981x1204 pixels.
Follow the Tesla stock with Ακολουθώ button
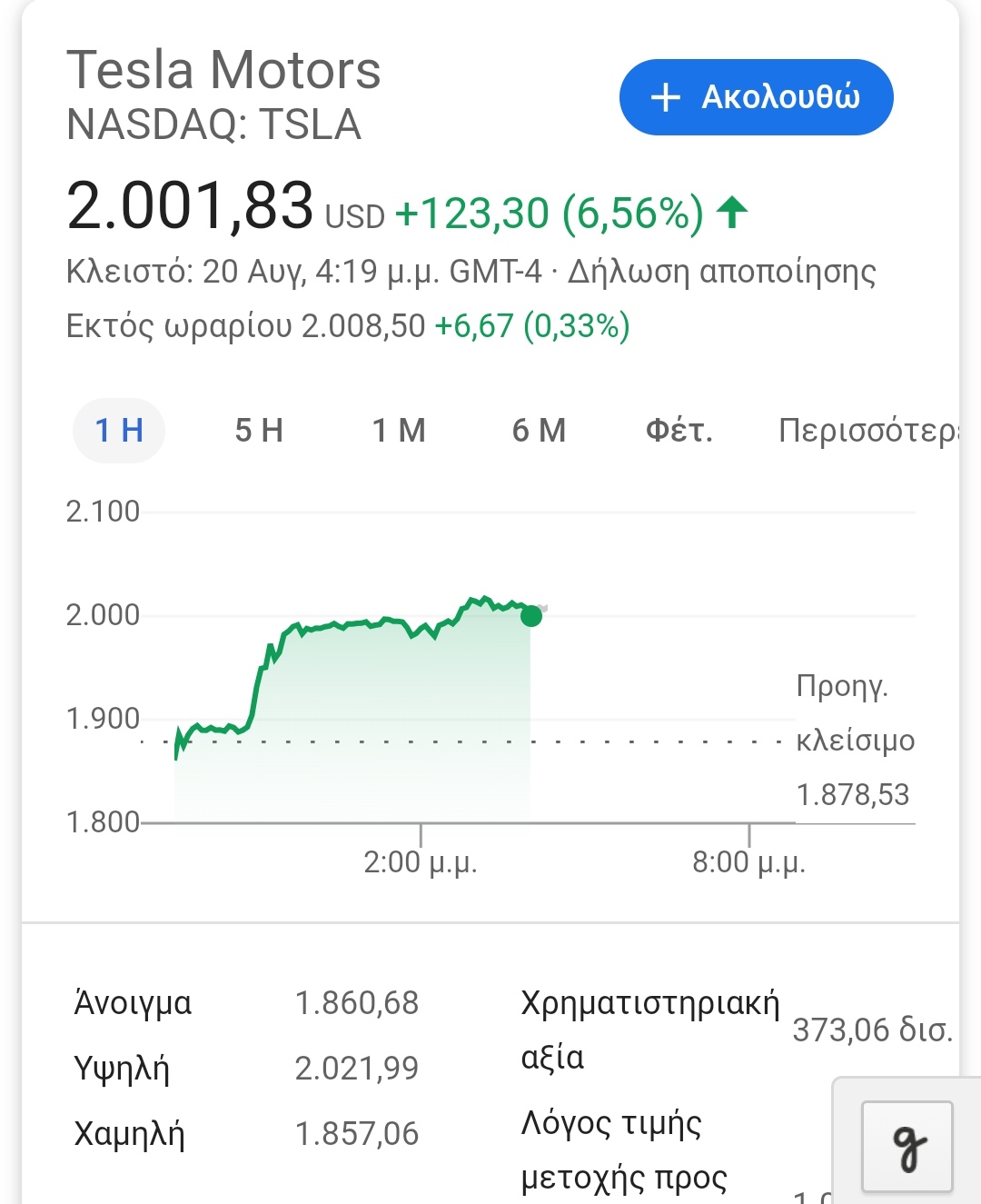(756, 97)
